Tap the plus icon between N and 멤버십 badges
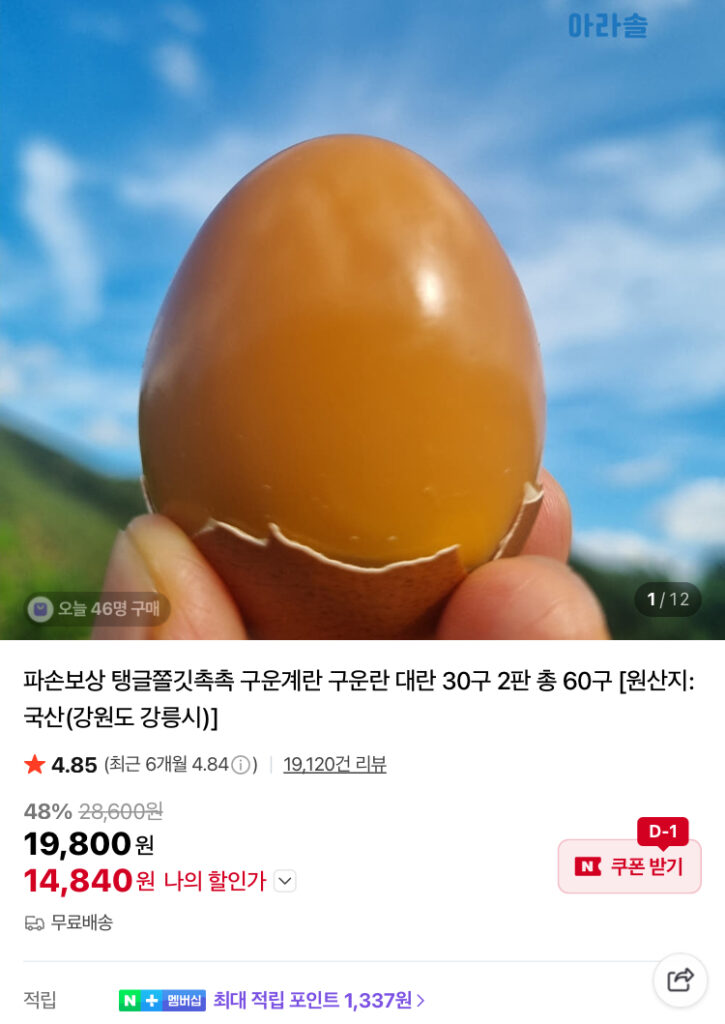Viewport: 725px width, 1024px height. point(149,998)
